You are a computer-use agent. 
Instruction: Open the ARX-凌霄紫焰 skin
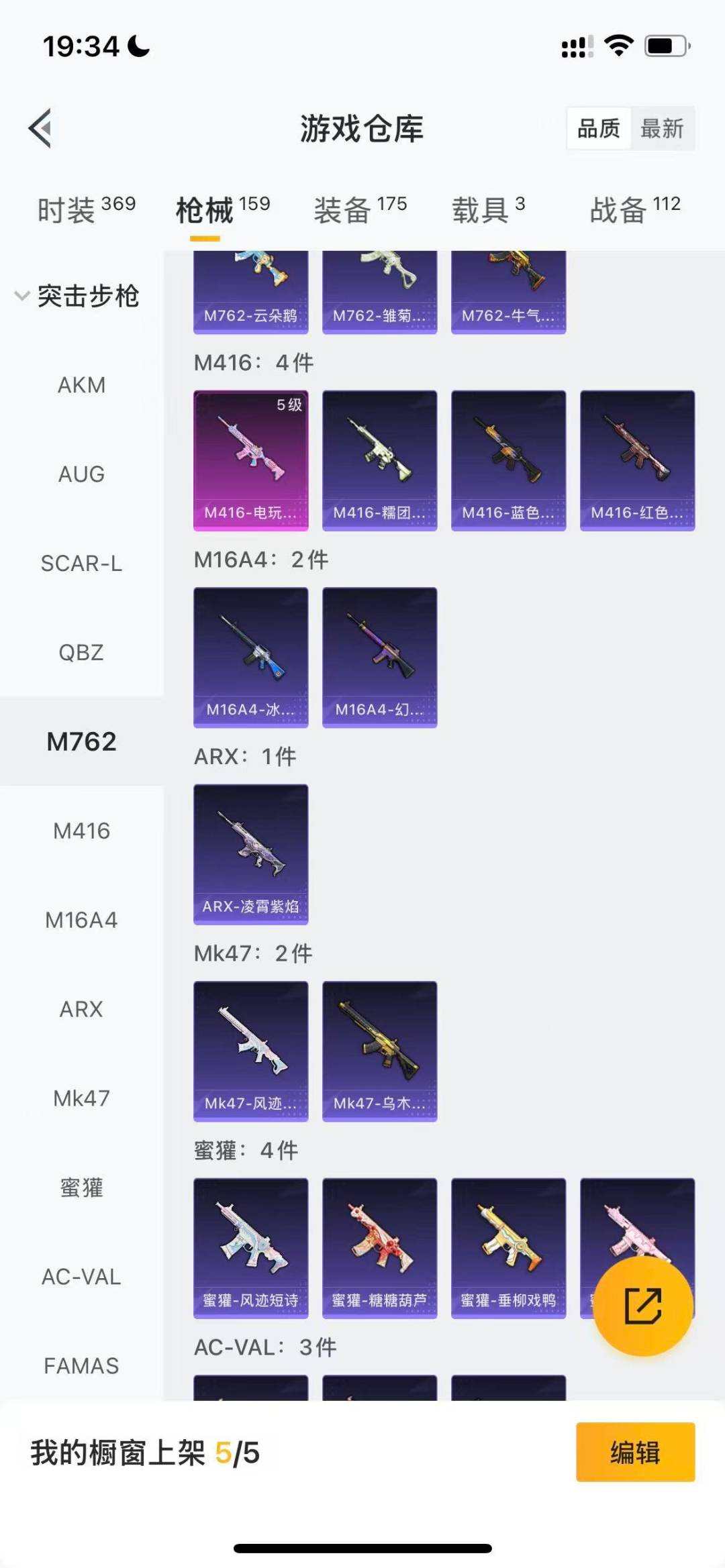pyautogui.click(x=251, y=853)
